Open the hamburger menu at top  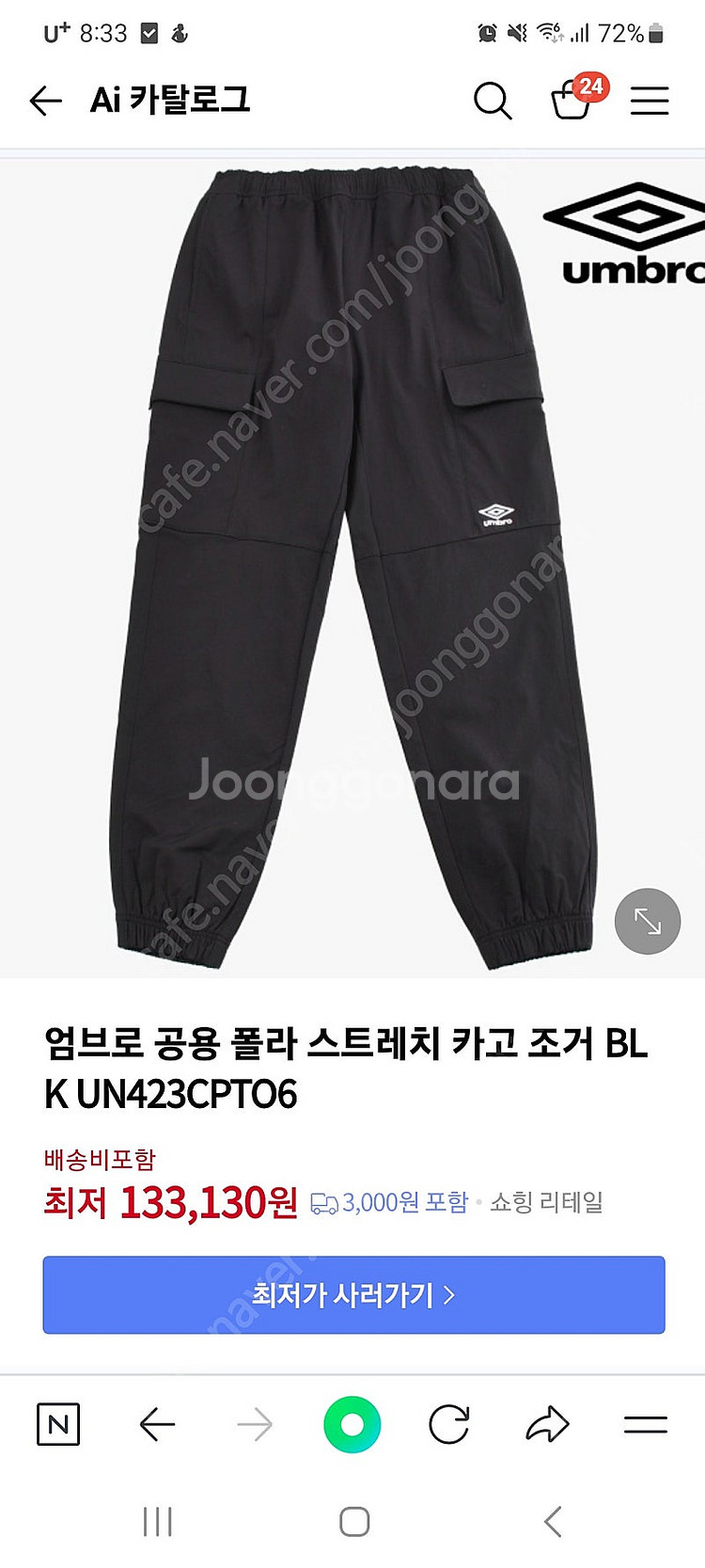(649, 101)
